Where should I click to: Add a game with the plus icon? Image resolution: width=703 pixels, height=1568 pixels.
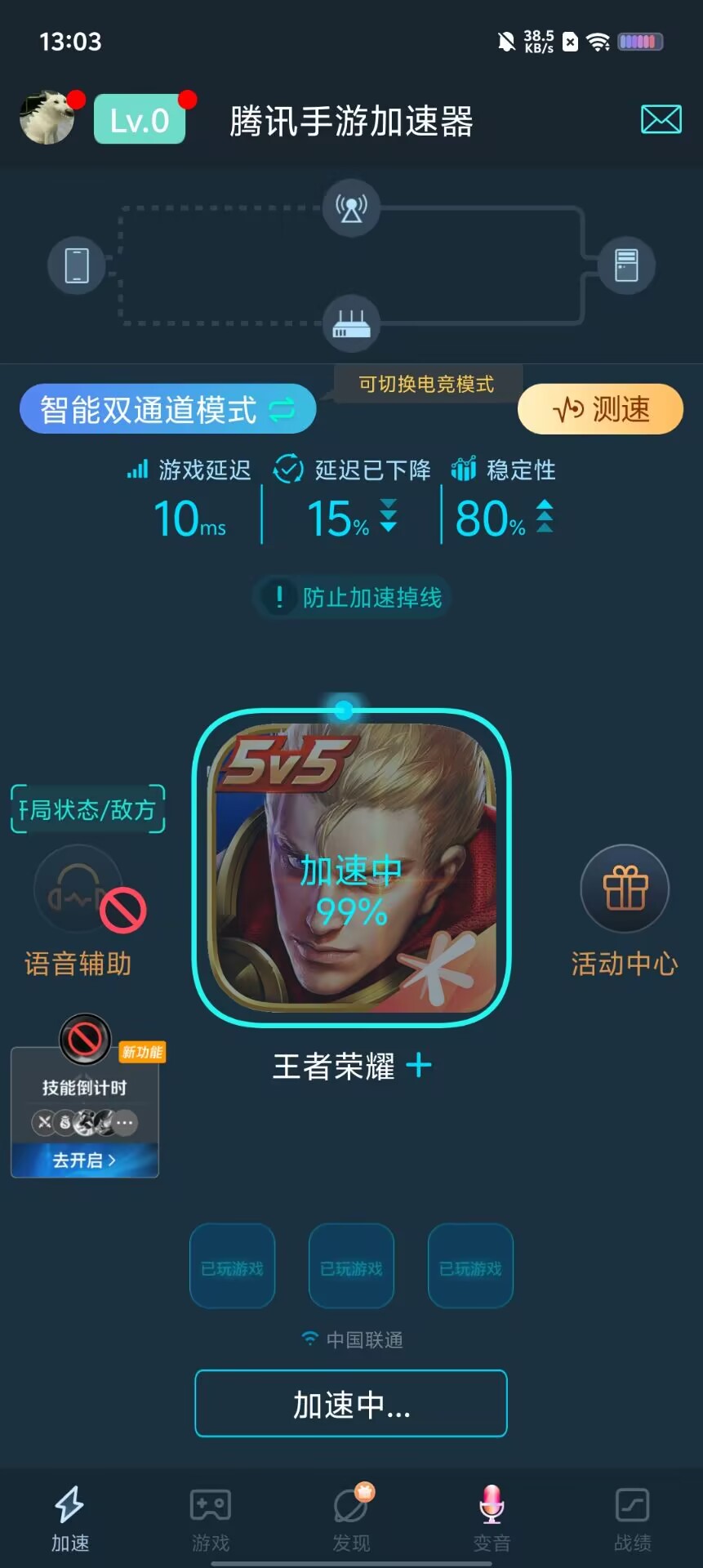(419, 1065)
